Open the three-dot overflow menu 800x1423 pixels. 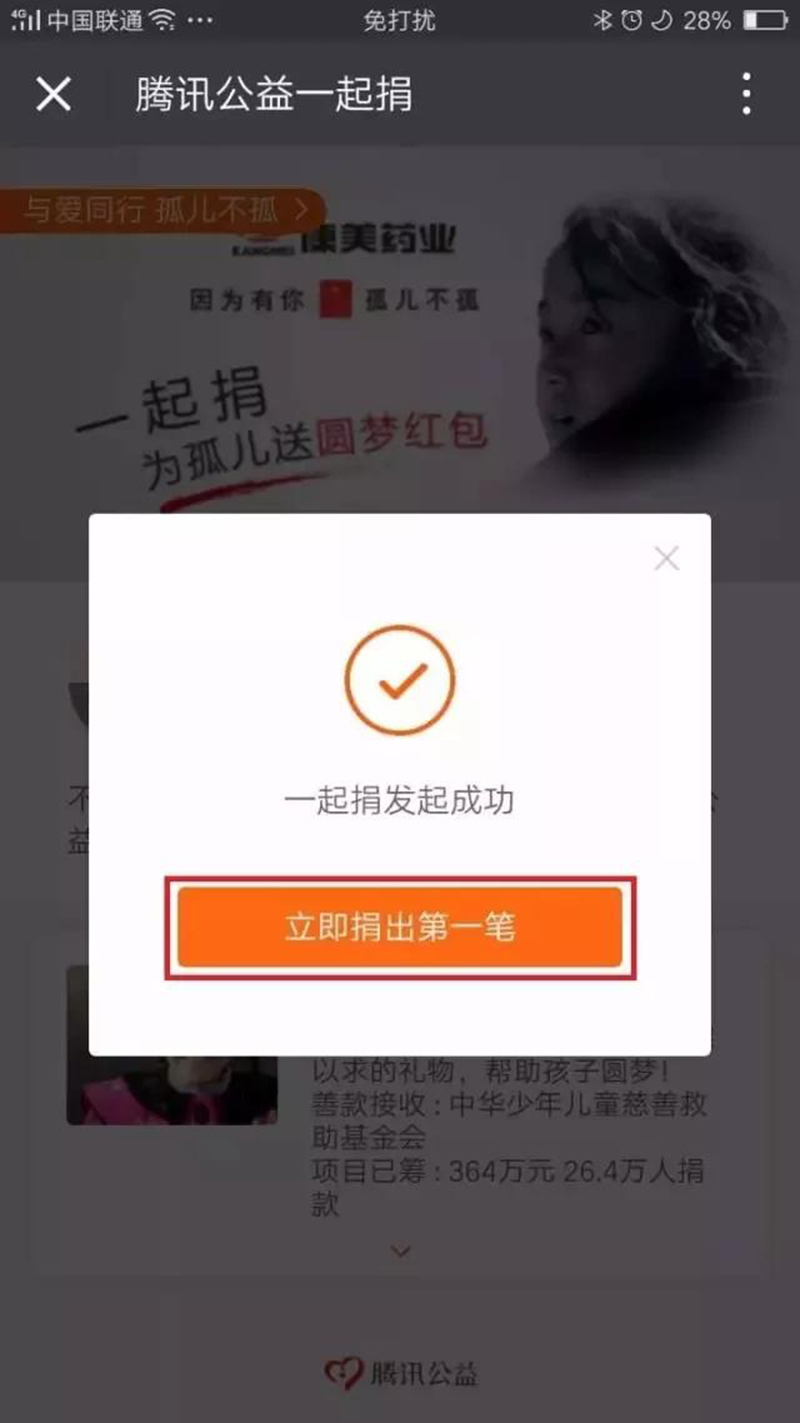pos(746,94)
